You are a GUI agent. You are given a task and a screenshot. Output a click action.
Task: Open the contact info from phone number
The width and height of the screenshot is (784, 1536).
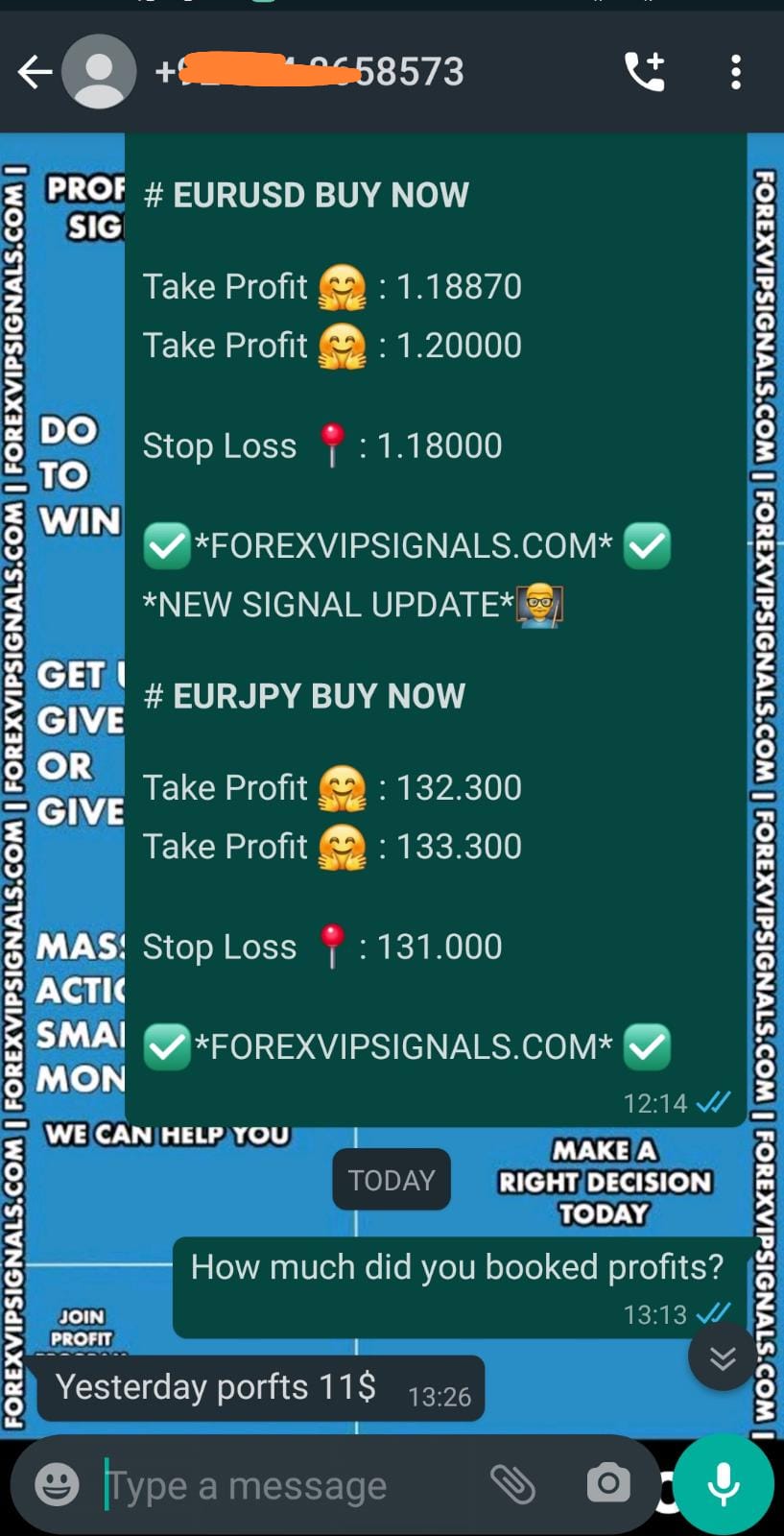(x=309, y=72)
